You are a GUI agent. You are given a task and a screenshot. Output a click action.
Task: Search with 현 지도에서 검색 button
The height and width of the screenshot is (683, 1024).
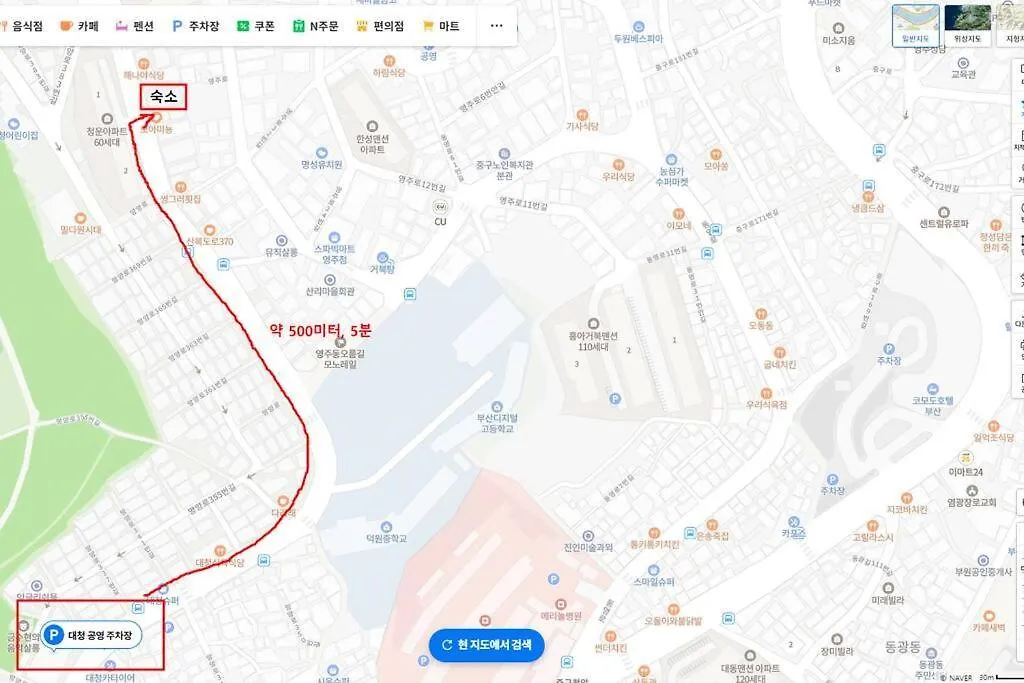pyautogui.click(x=487, y=645)
